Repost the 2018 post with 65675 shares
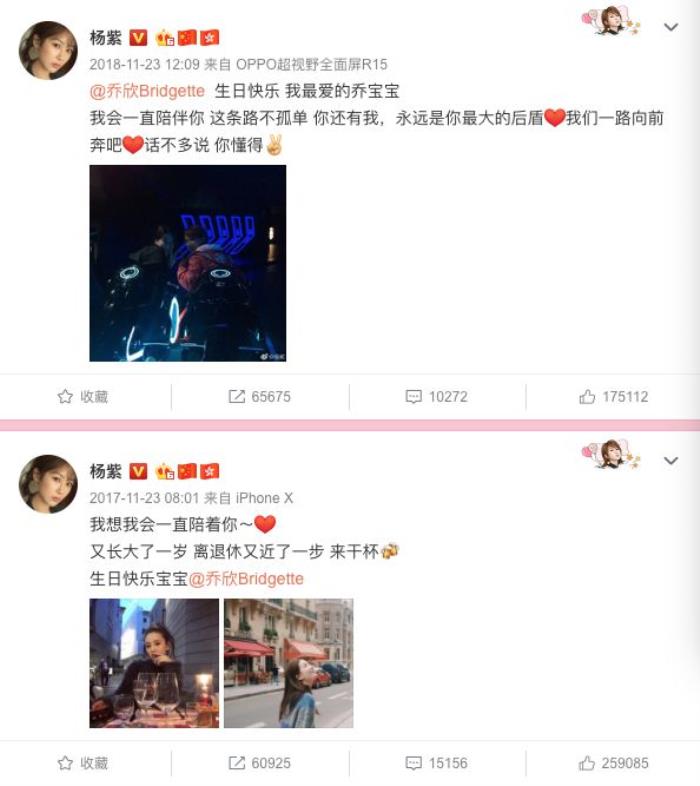 click(x=260, y=397)
